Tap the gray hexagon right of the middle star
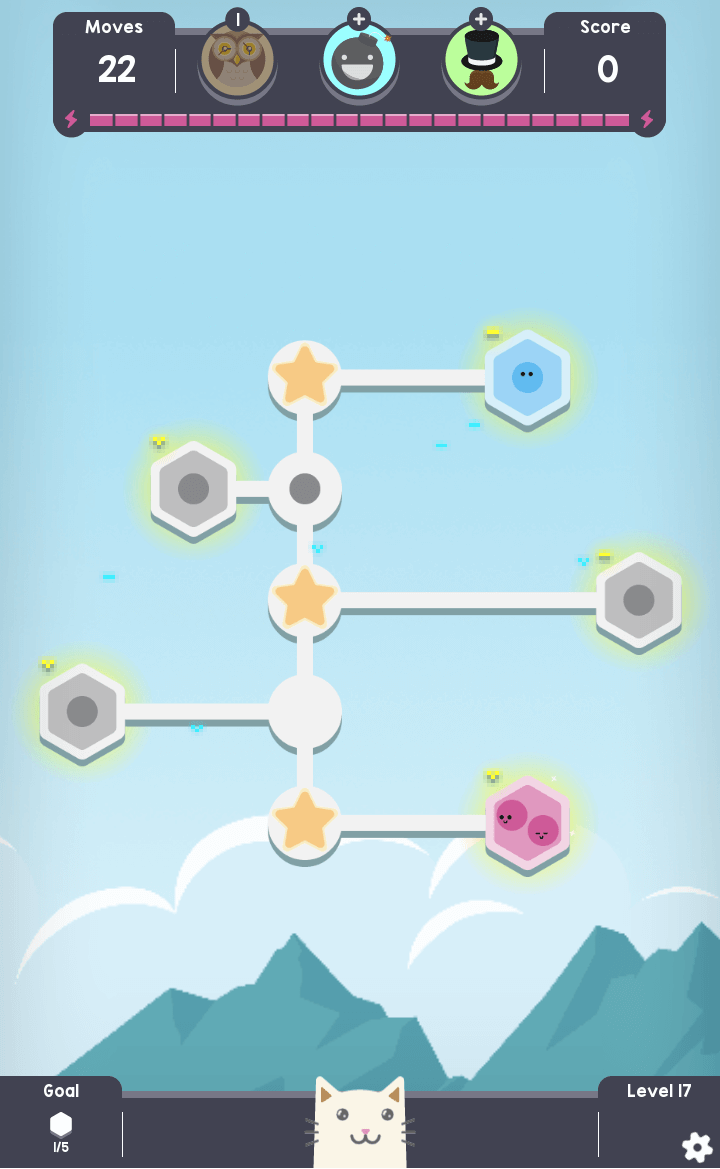Image resolution: width=720 pixels, height=1169 pixels. click(x=638, y=600)
